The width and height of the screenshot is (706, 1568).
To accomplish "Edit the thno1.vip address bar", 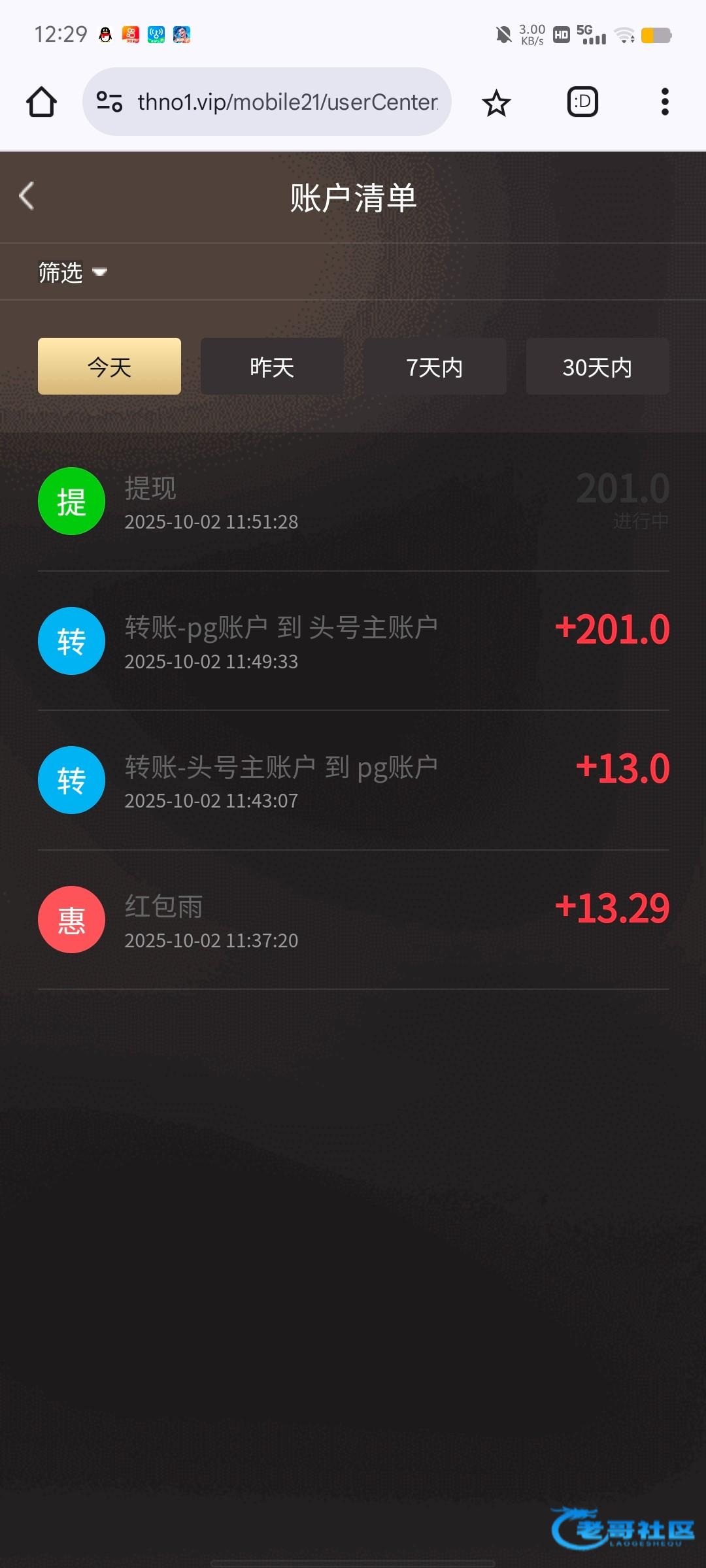I will pyautogui.click(x=288, y=102).
